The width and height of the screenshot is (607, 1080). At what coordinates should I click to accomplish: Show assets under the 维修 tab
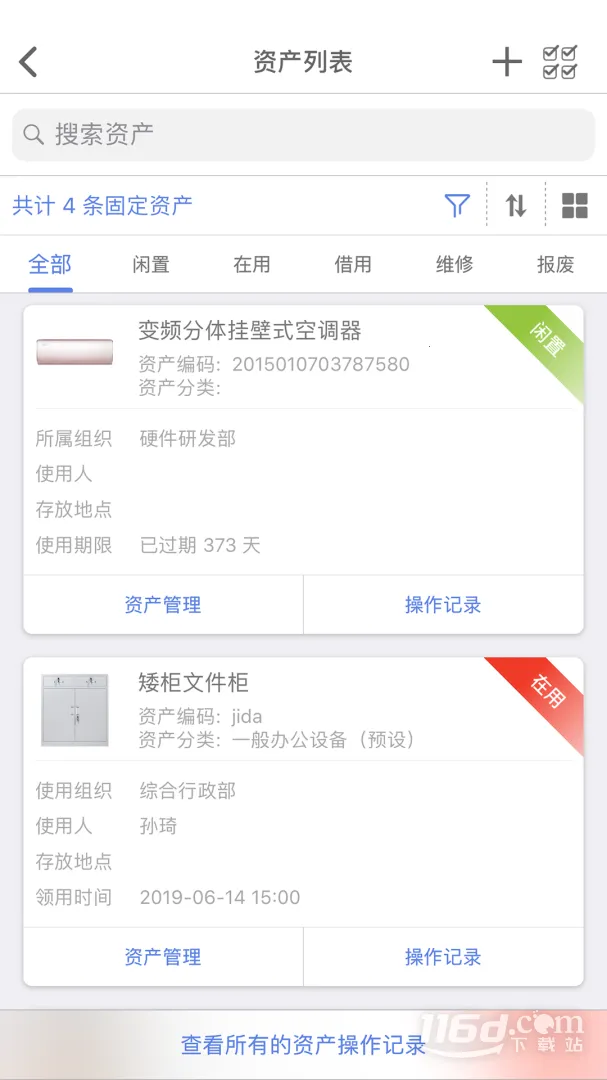[455, 264]
